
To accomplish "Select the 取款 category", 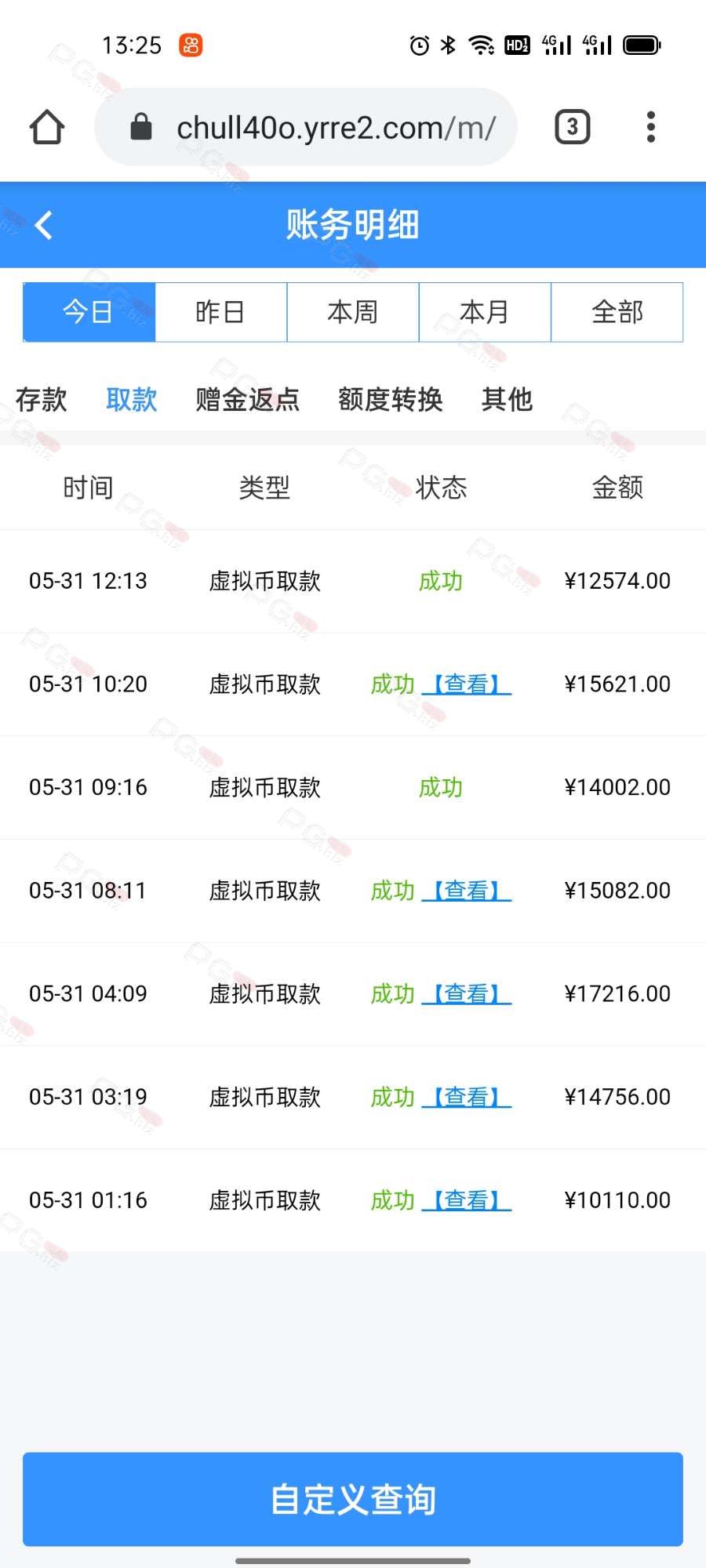I will pos(132,400).
